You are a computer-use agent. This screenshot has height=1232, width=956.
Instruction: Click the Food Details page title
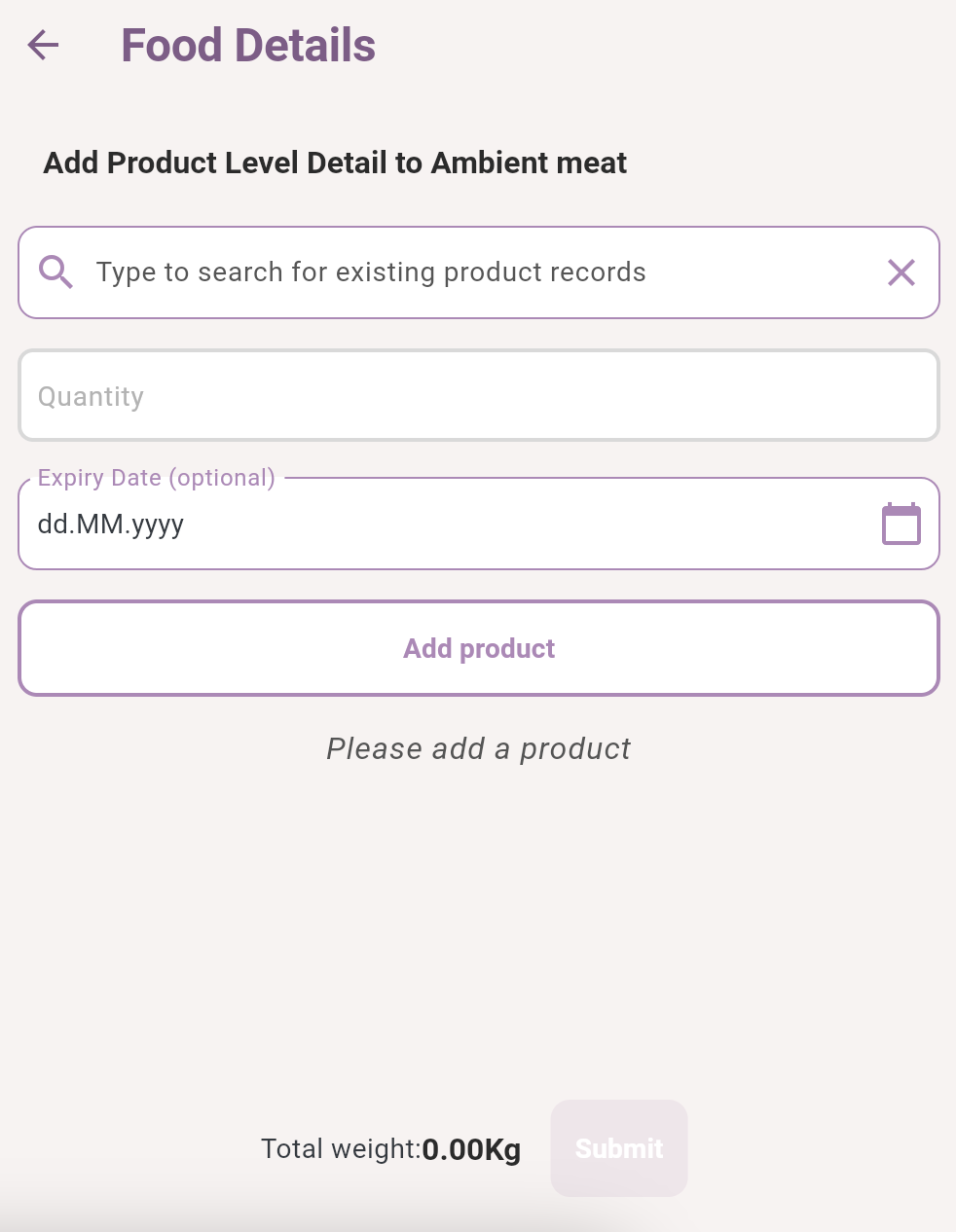(248, 45)
